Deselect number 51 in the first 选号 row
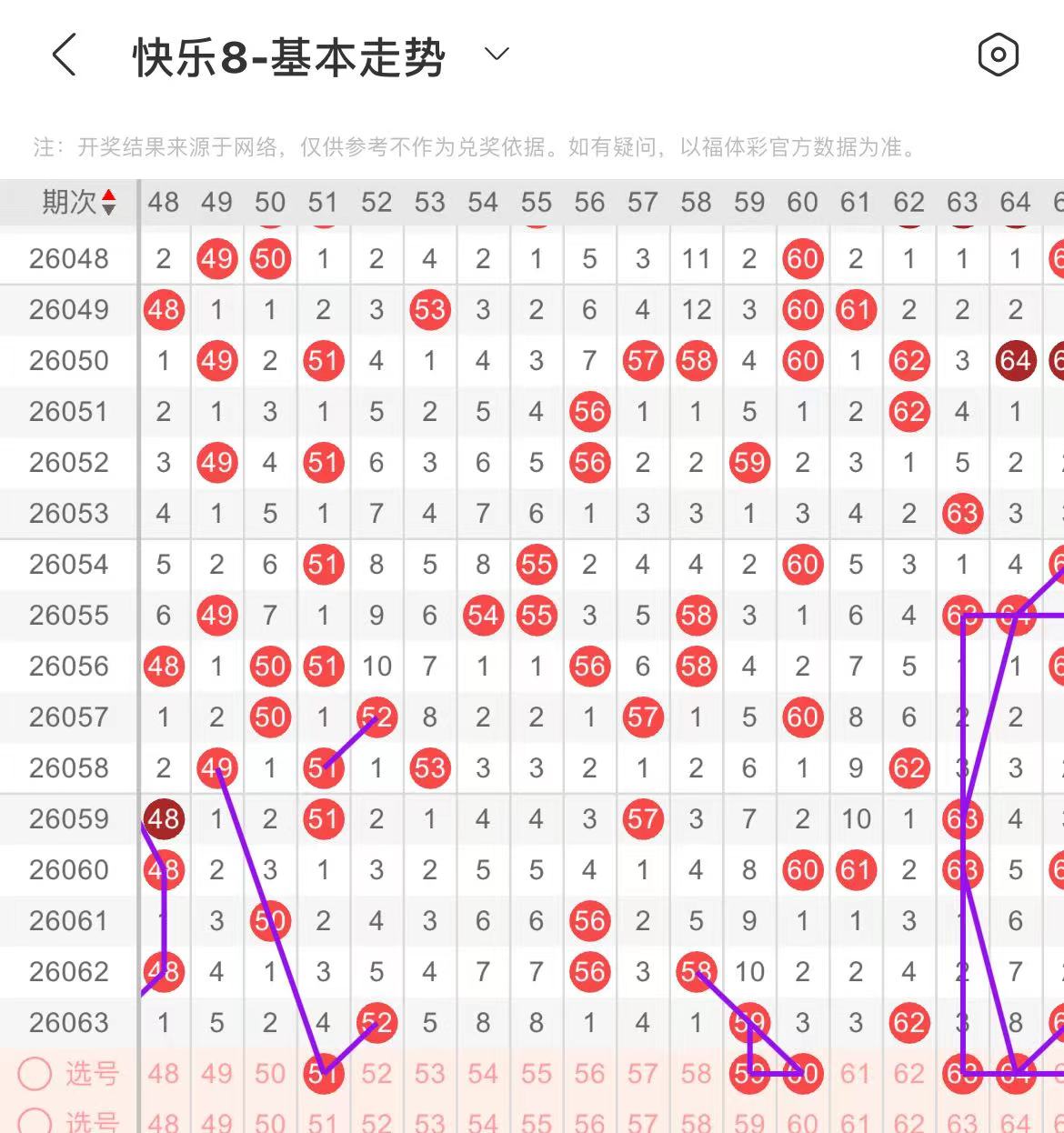 click(323, 1075)
